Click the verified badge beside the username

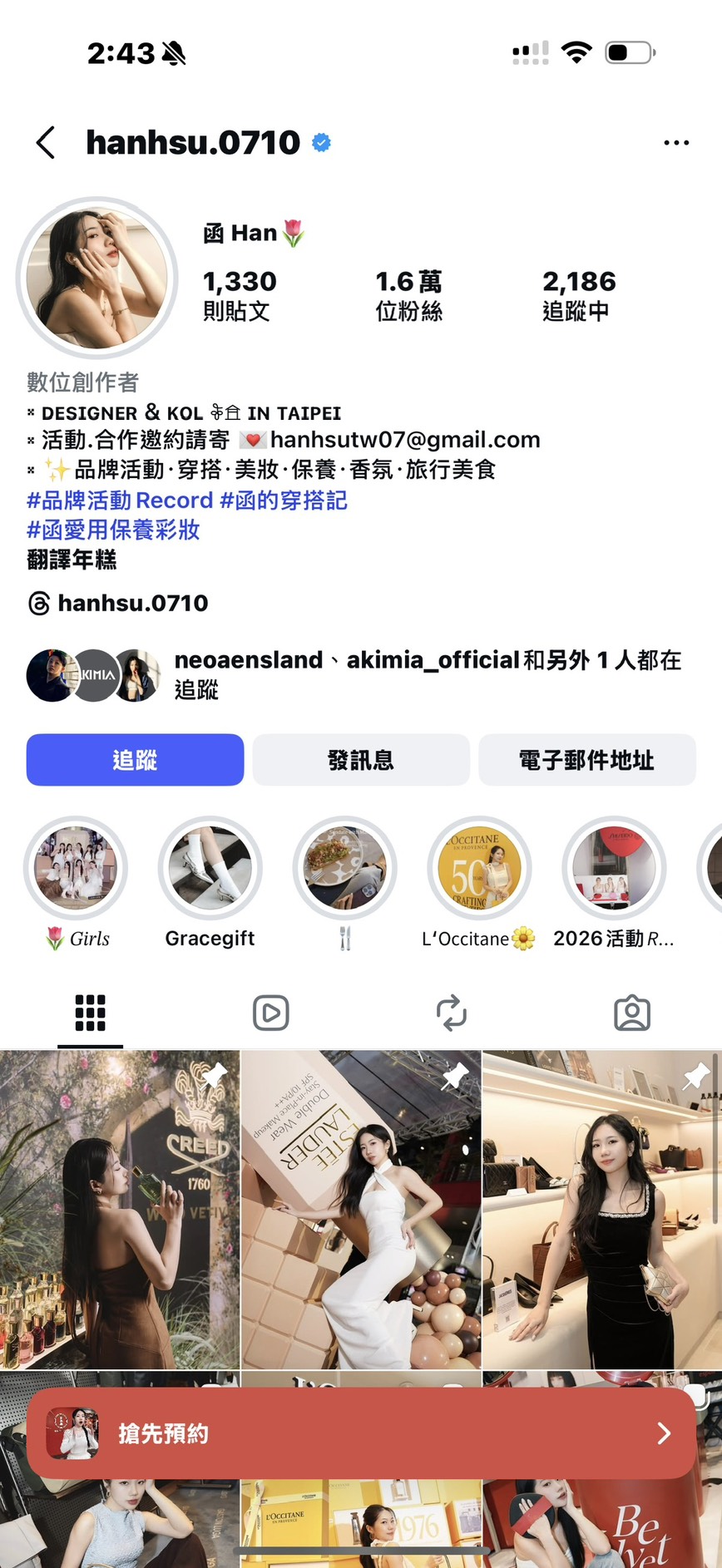tap(319, 141)
